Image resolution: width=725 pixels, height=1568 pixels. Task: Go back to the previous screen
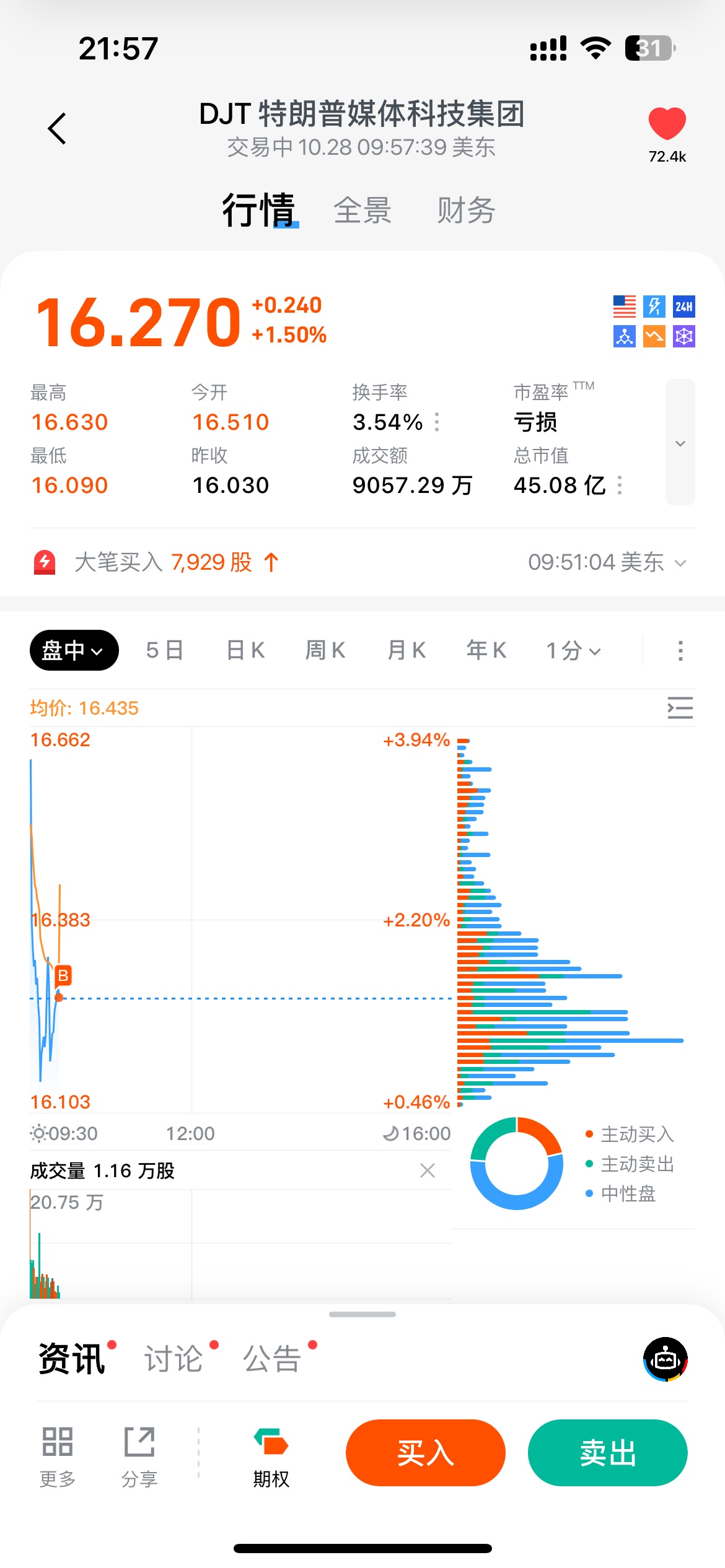57,129
